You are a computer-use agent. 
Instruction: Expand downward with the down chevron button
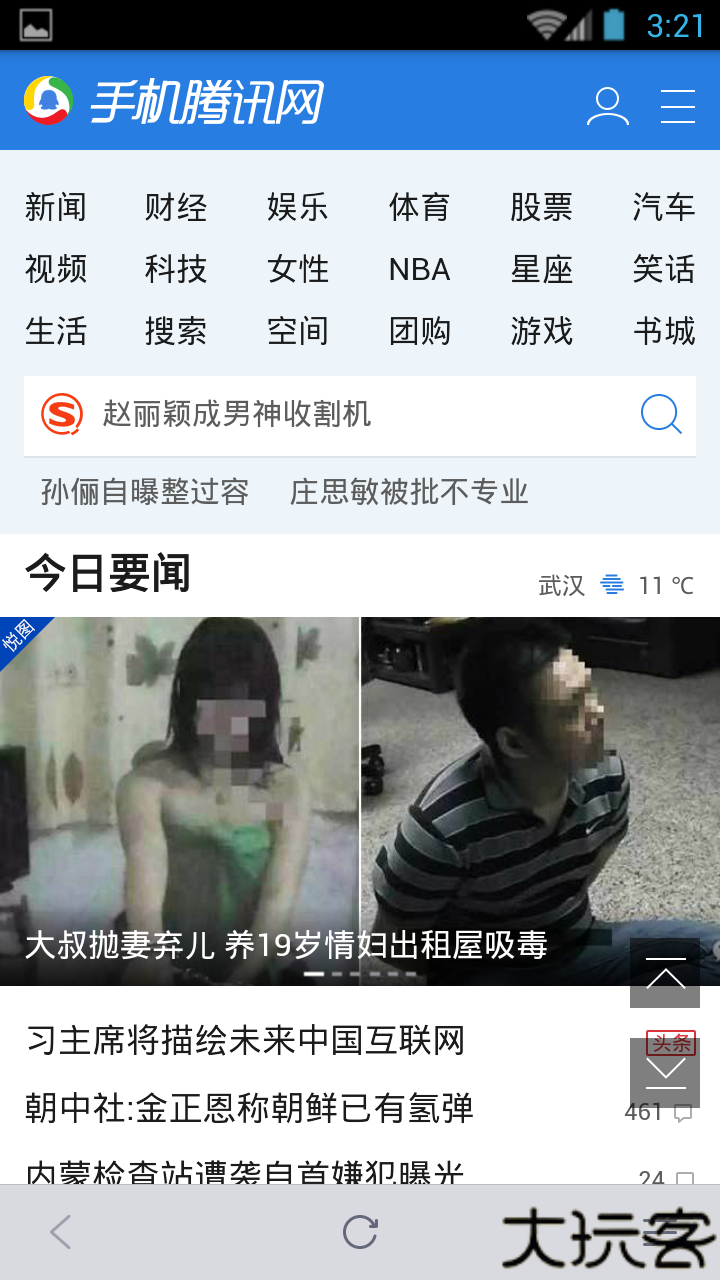pos(664,1073)
